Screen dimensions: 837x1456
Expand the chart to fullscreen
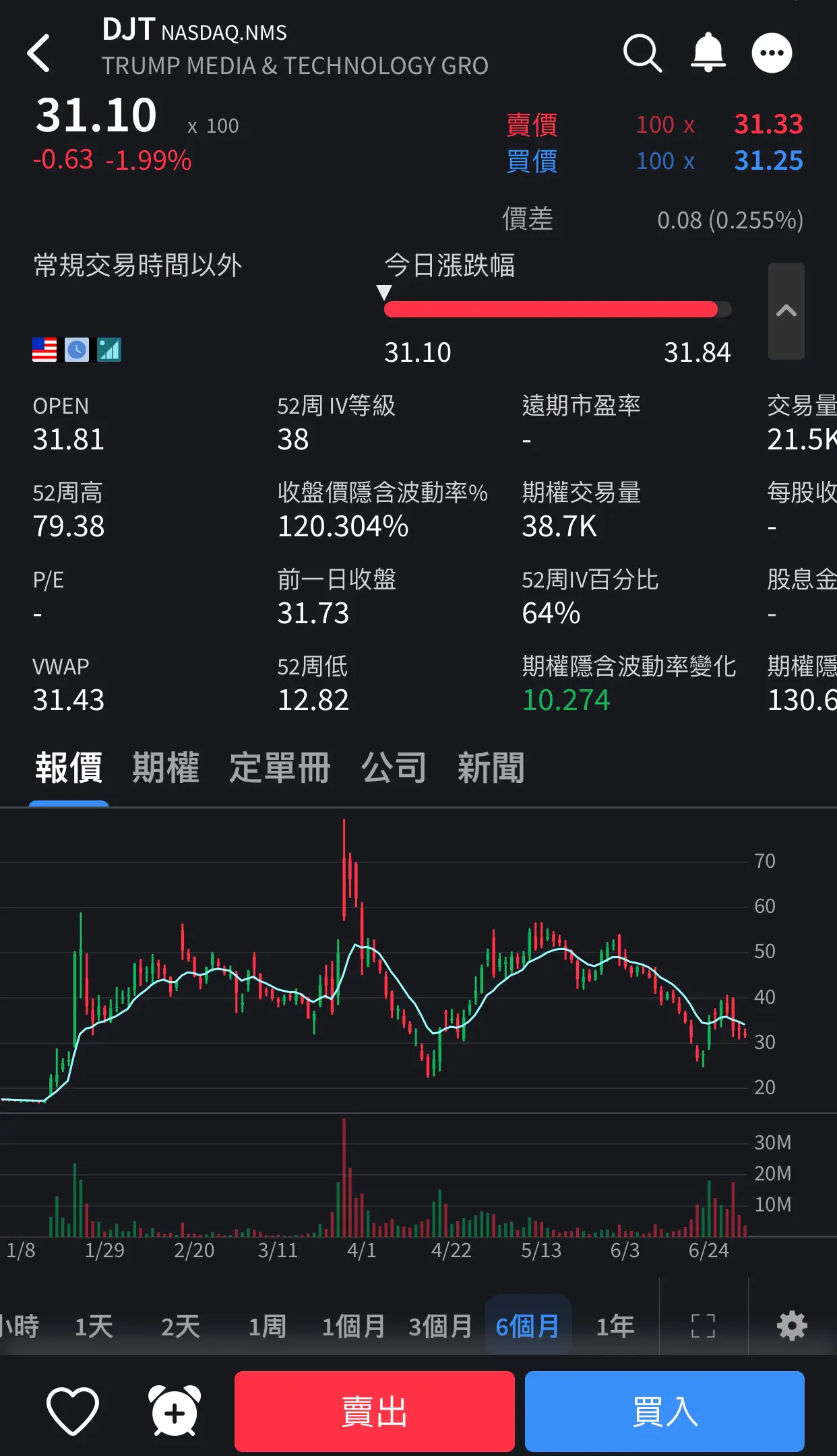click(703, 1326)
